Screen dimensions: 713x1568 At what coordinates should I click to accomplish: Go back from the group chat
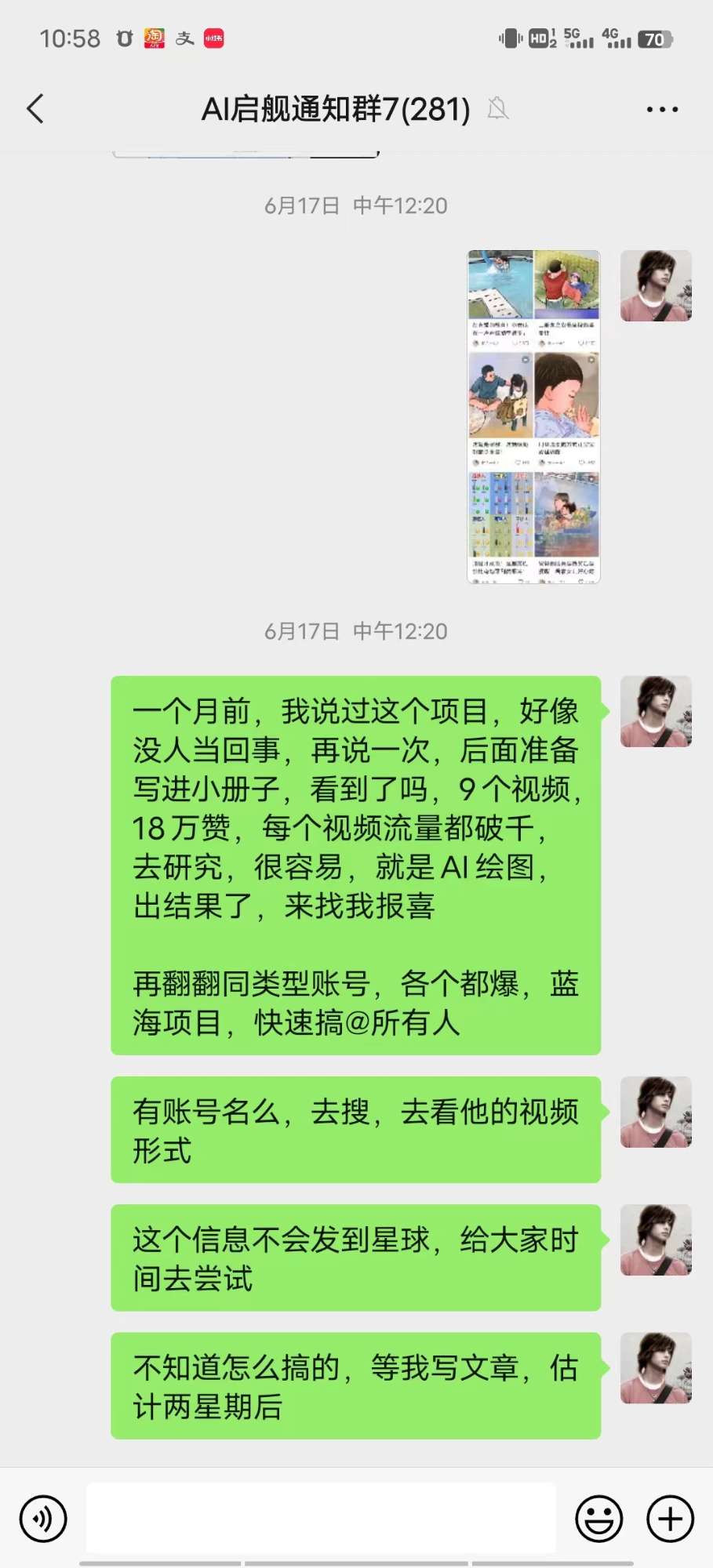click(35, 109)
